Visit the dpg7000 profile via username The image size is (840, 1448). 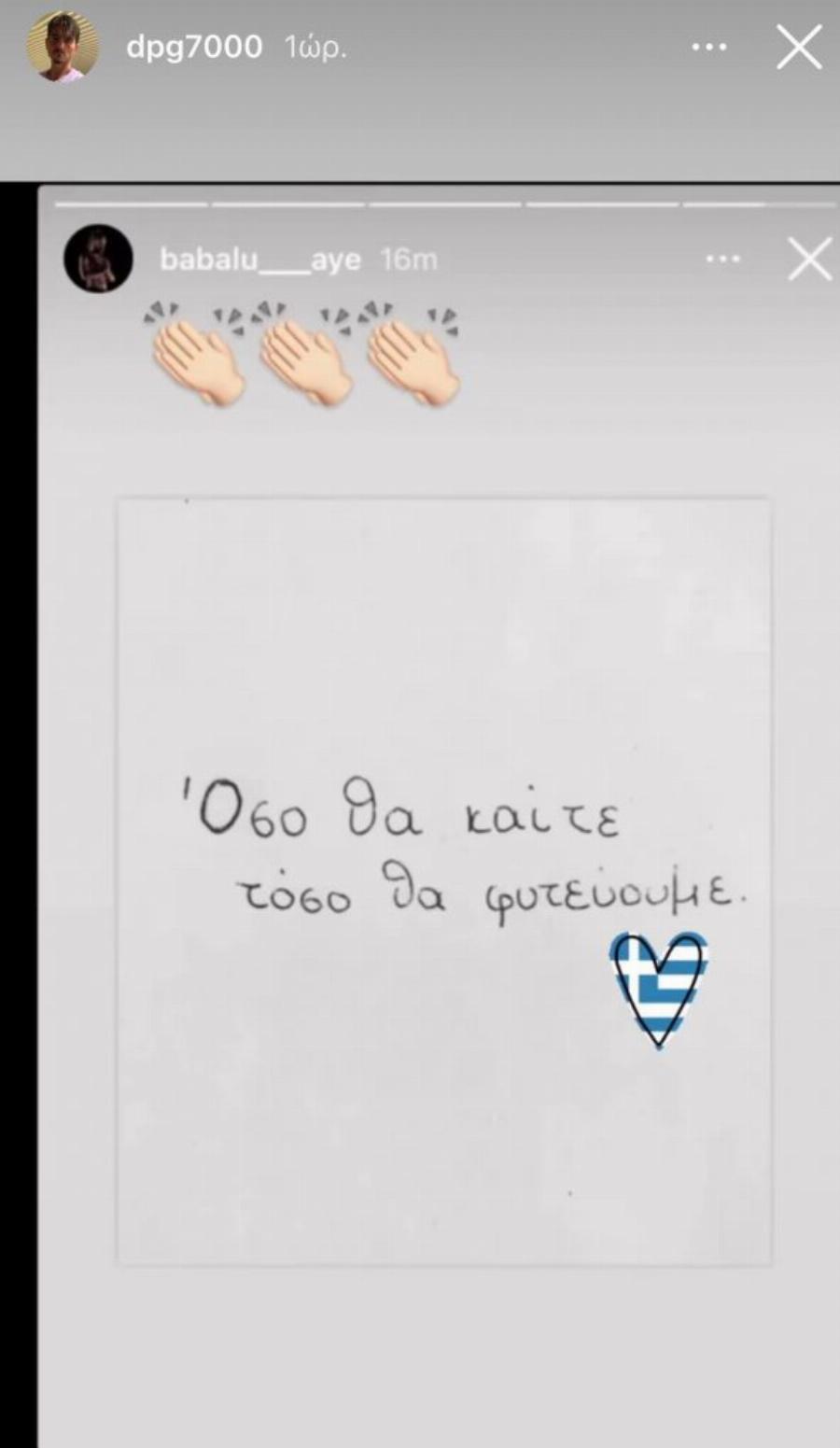click(x=194, y=47)
